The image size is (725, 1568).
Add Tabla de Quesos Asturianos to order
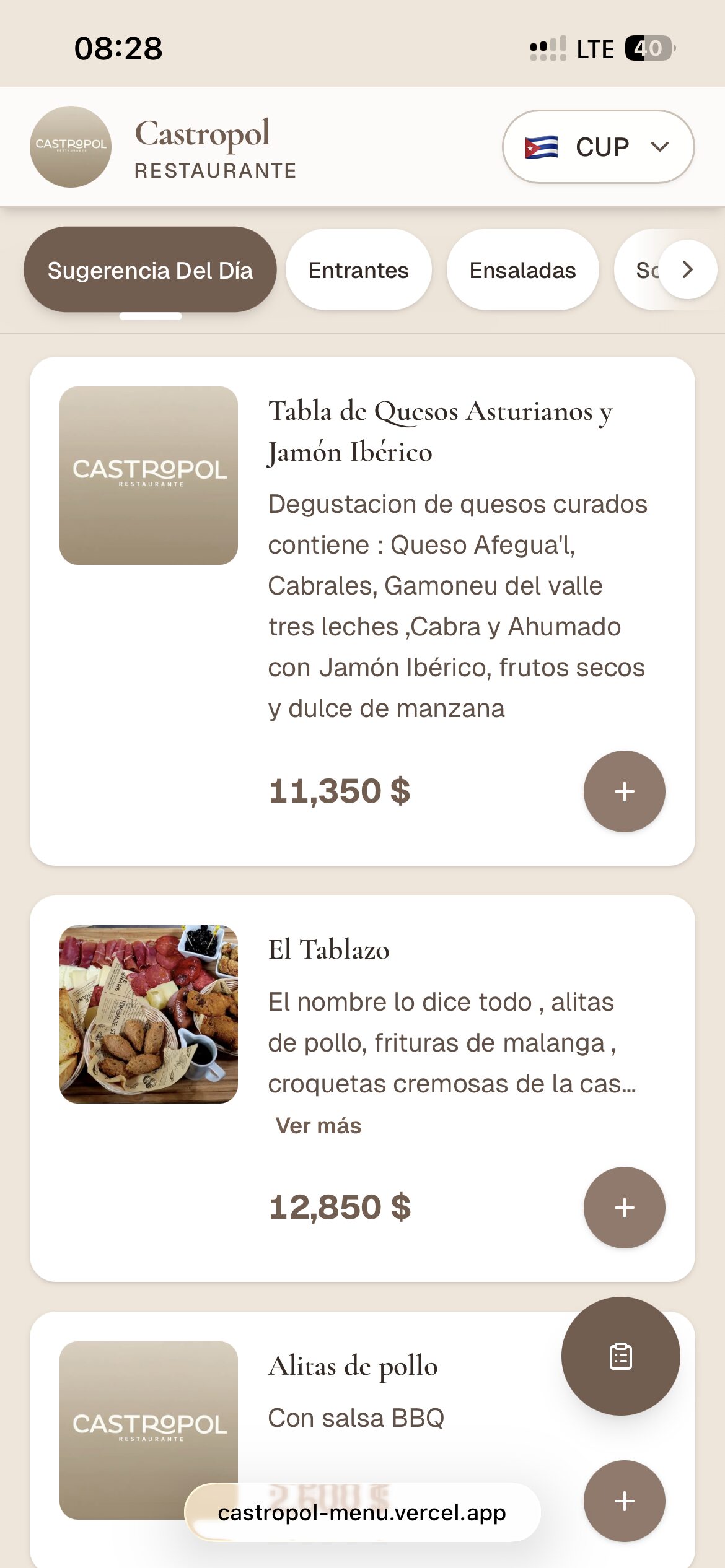click(x=624, y=791)
